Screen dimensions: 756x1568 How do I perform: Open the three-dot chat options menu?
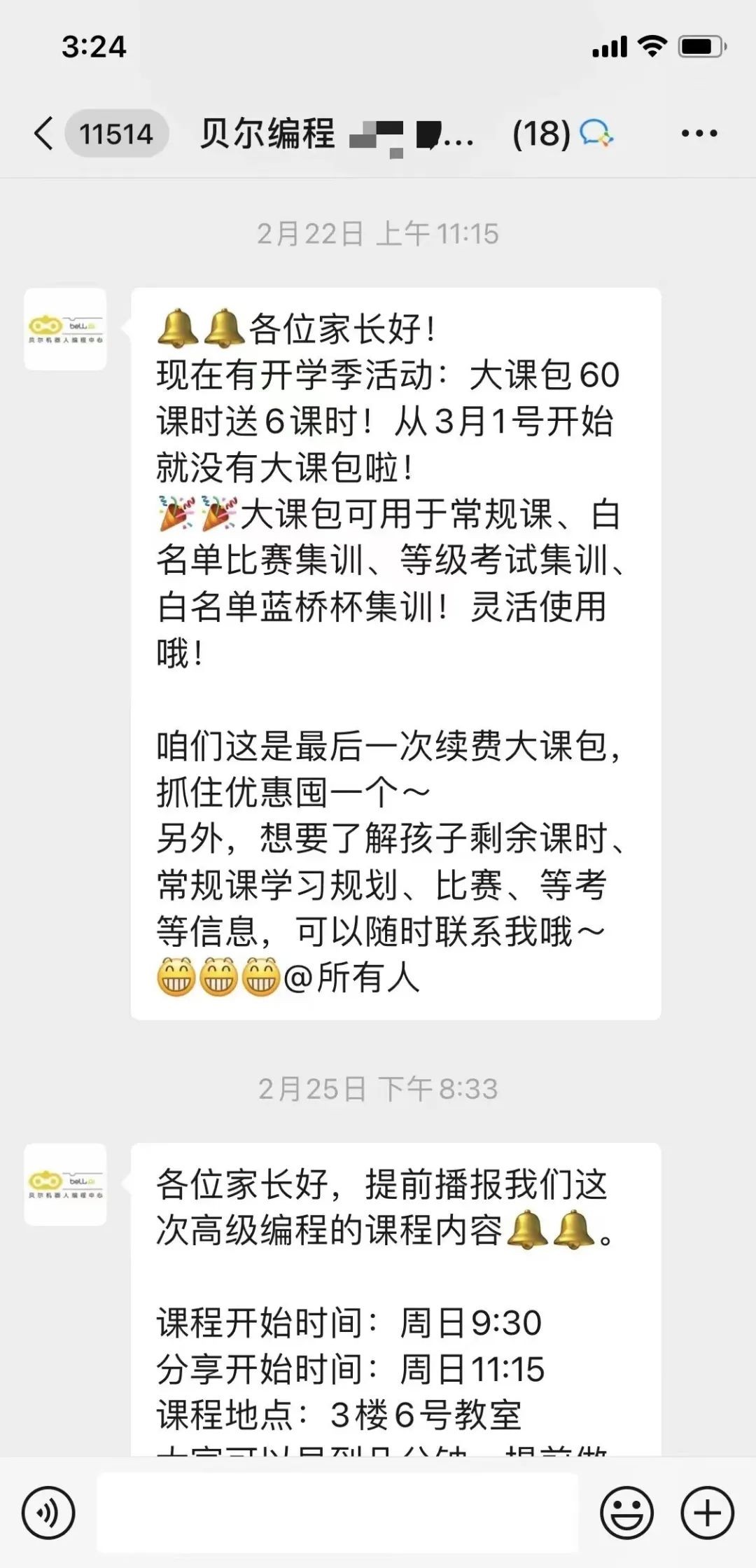(x=699, y=133)
